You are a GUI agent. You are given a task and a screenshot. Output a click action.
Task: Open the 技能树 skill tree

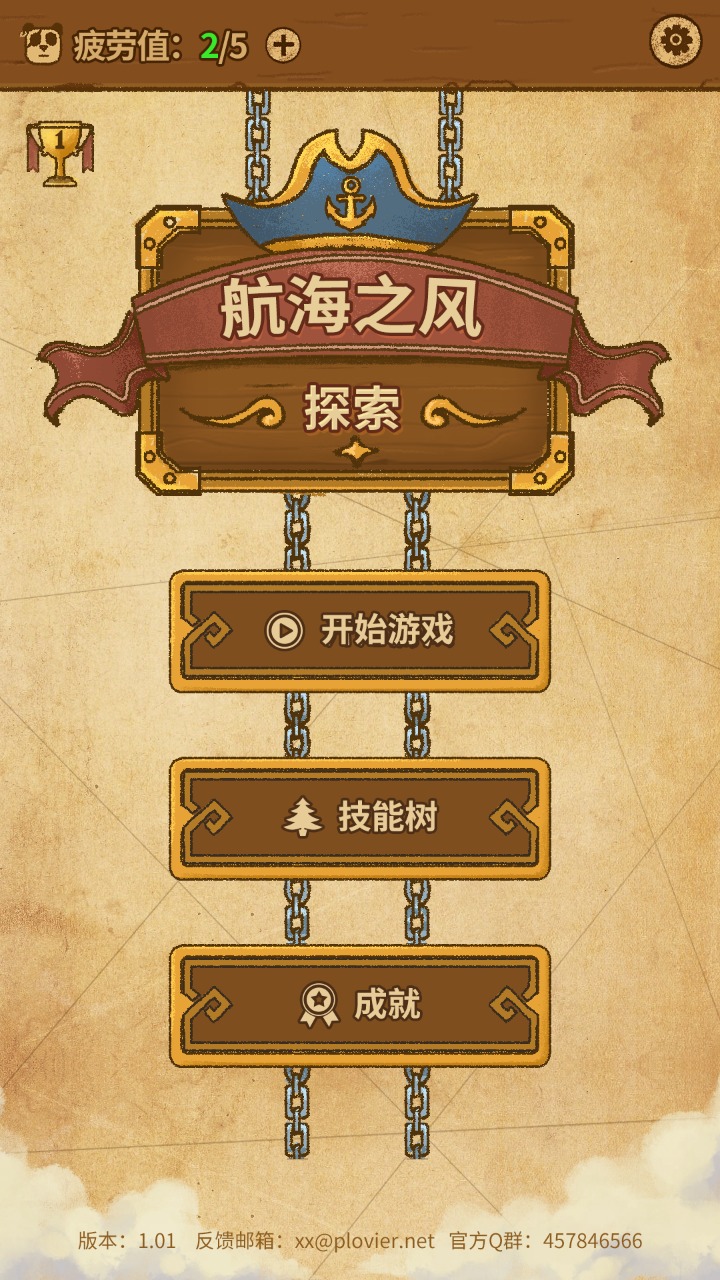[360, 818]
